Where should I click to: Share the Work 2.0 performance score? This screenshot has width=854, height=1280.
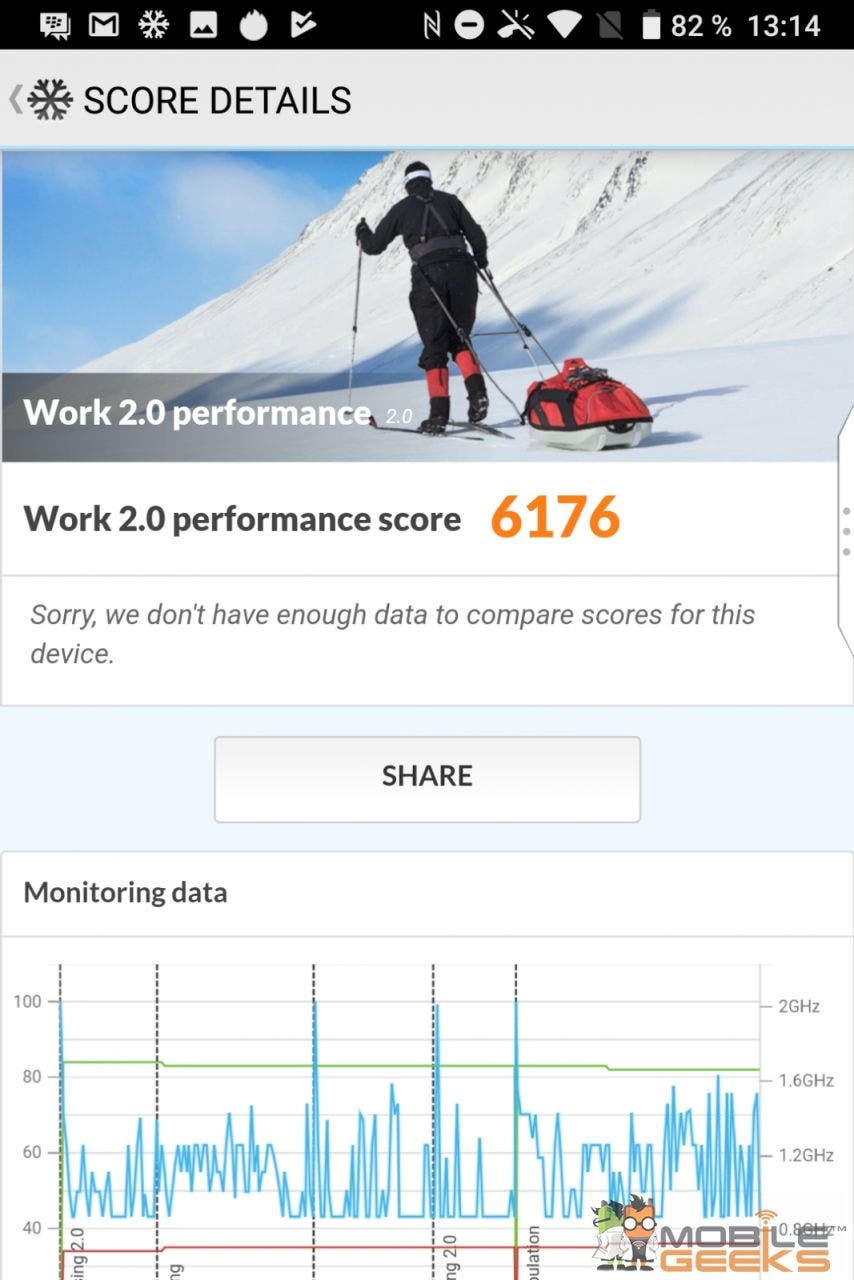pyautogui.click(x=427, y=779)
